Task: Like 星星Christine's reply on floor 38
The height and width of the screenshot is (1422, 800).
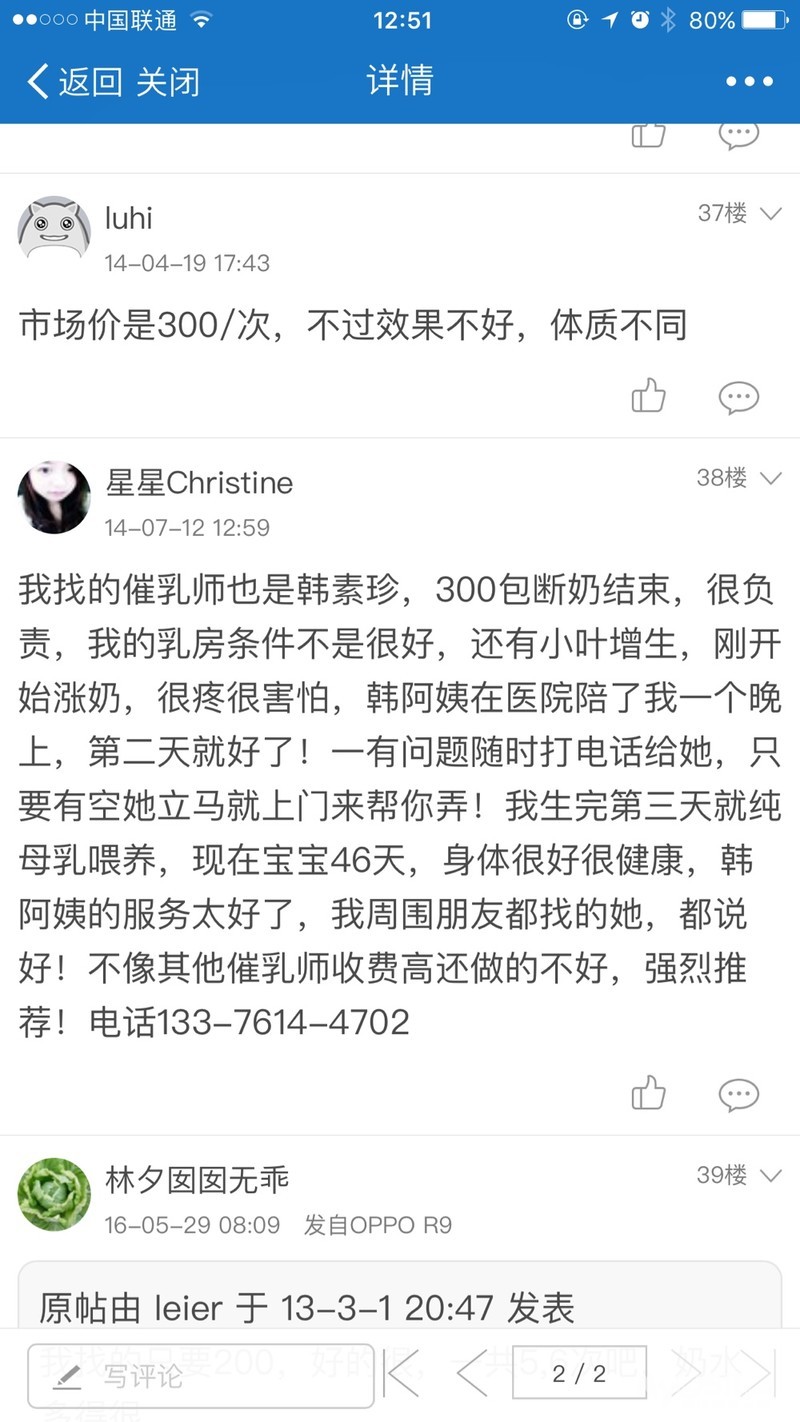Action: (649, 1093)
